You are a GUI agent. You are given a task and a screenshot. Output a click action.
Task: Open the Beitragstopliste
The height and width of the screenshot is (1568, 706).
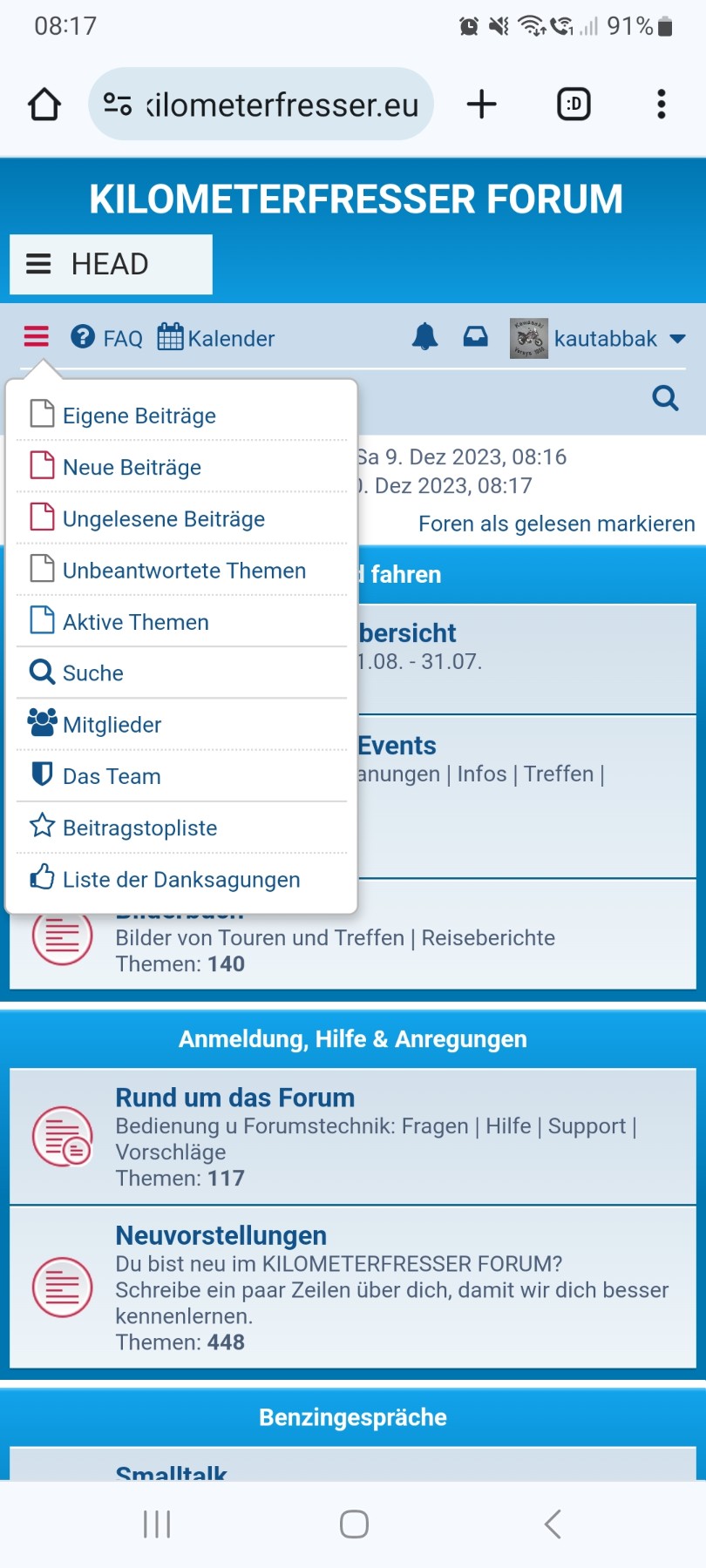[139, 828]
